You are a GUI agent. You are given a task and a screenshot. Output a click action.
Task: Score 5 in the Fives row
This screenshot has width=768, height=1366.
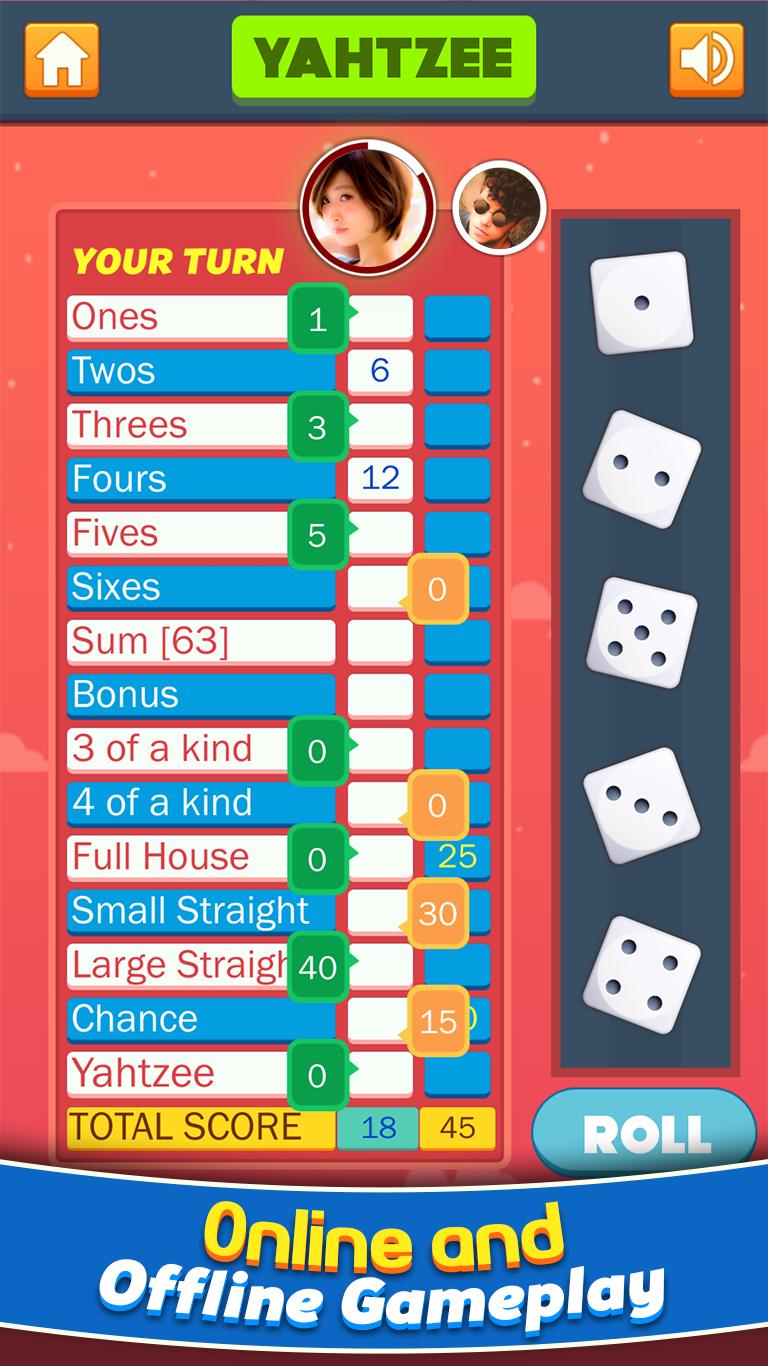pos(318,535)
